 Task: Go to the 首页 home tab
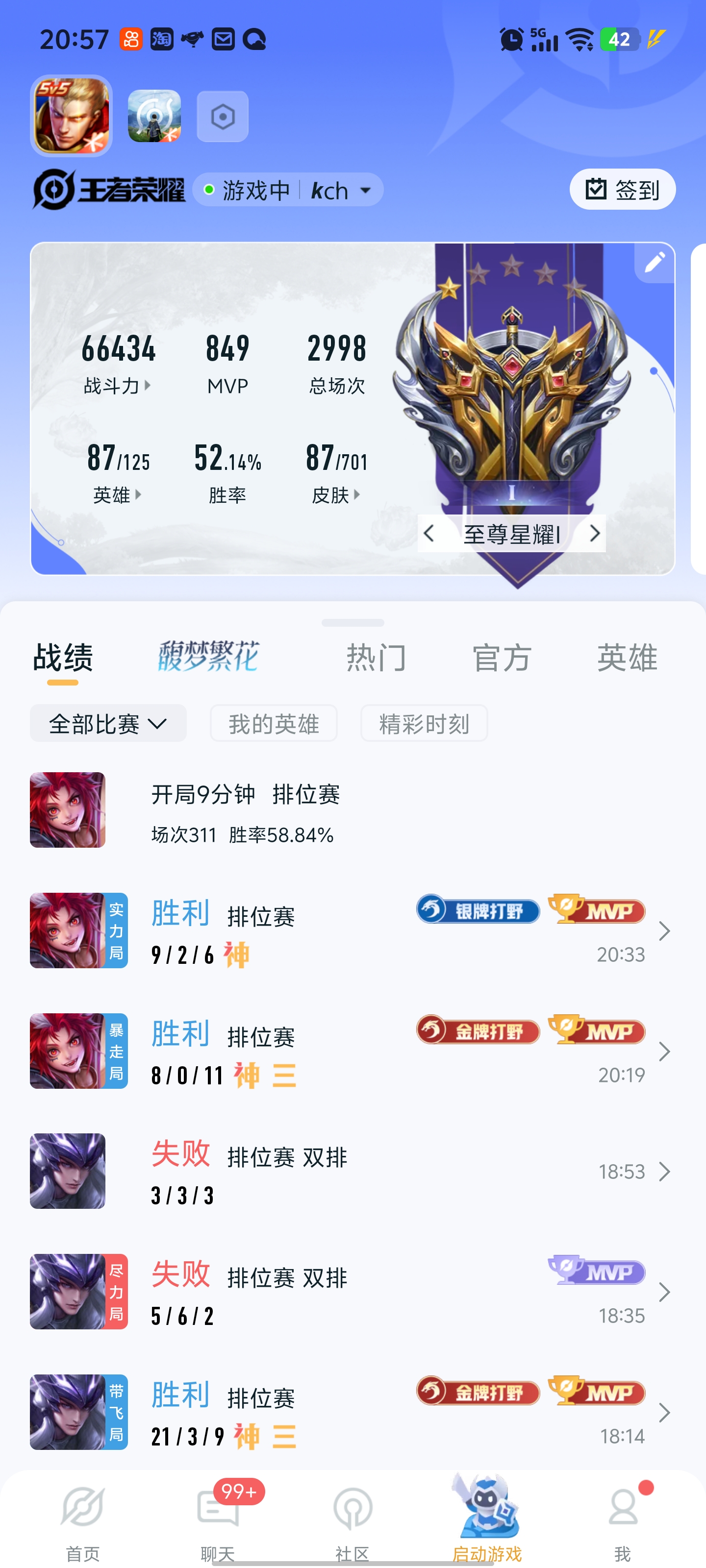[x=83, y=1519]
